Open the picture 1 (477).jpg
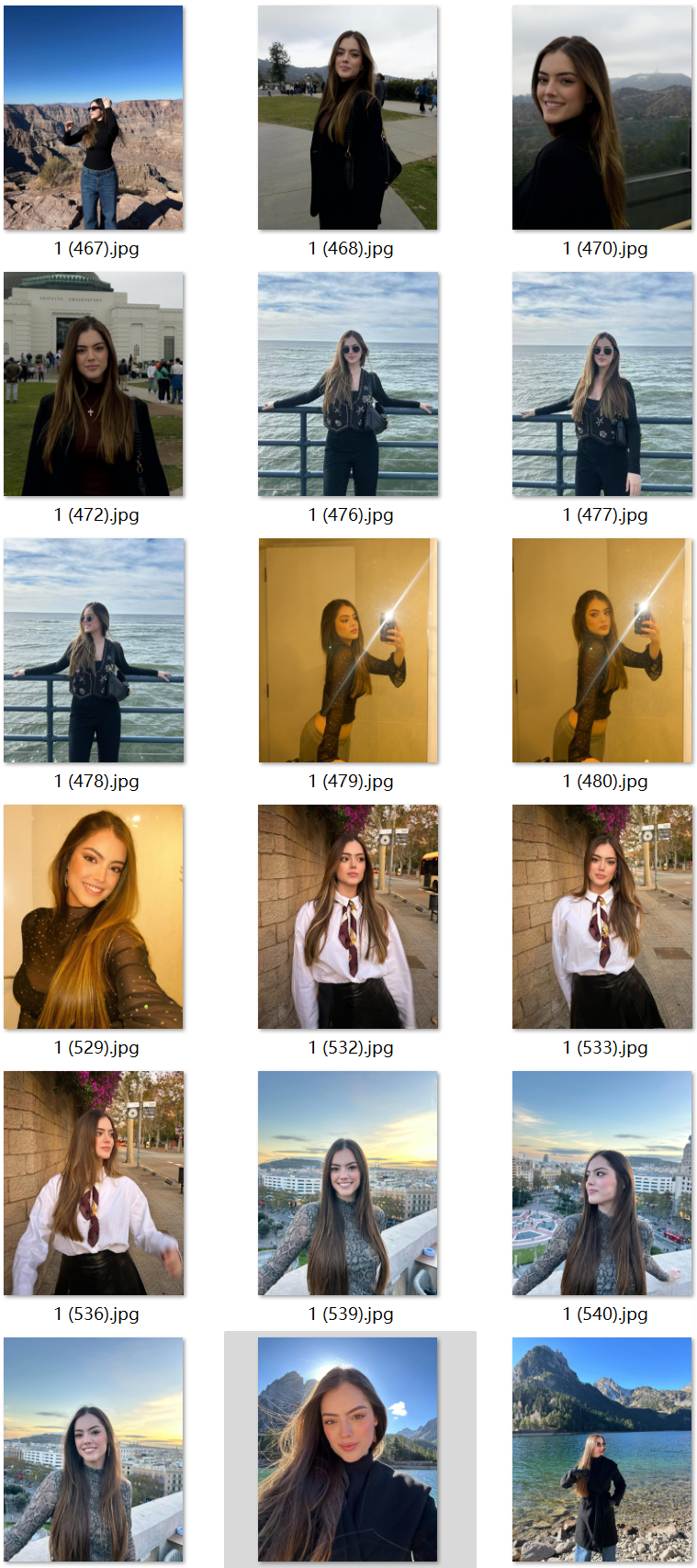Screen dimensions: 697x1568 pos(602,384)
